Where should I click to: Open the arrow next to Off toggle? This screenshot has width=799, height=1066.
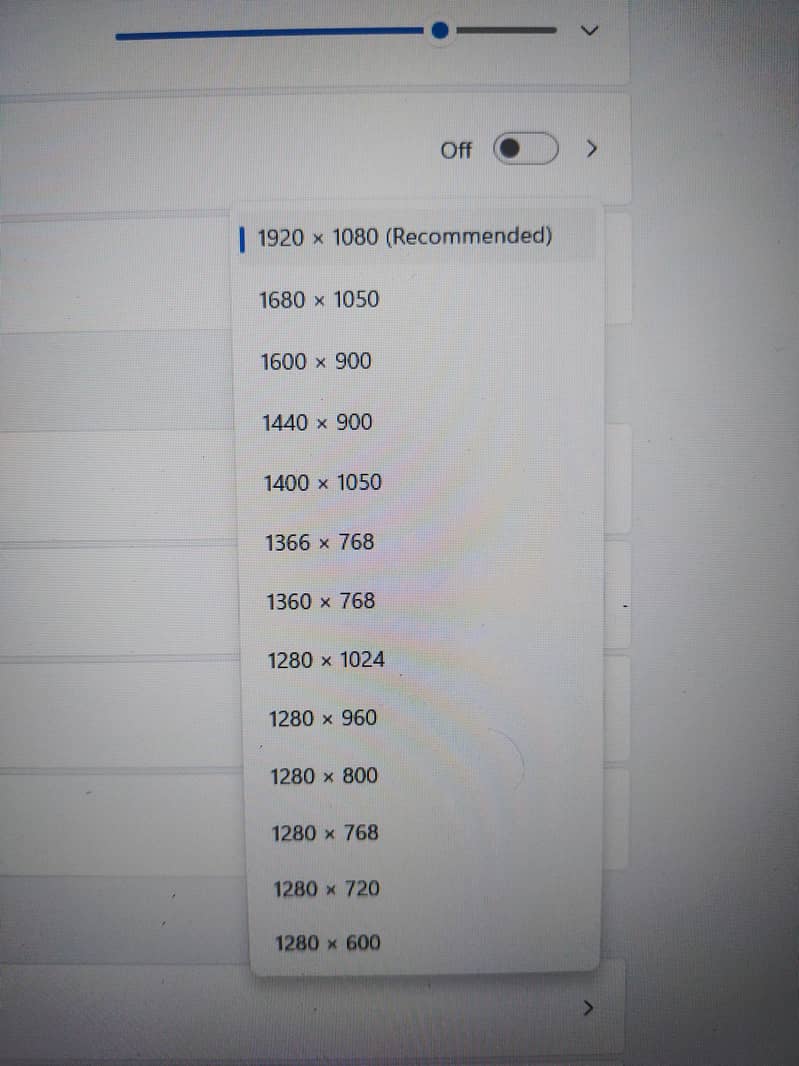592,149
